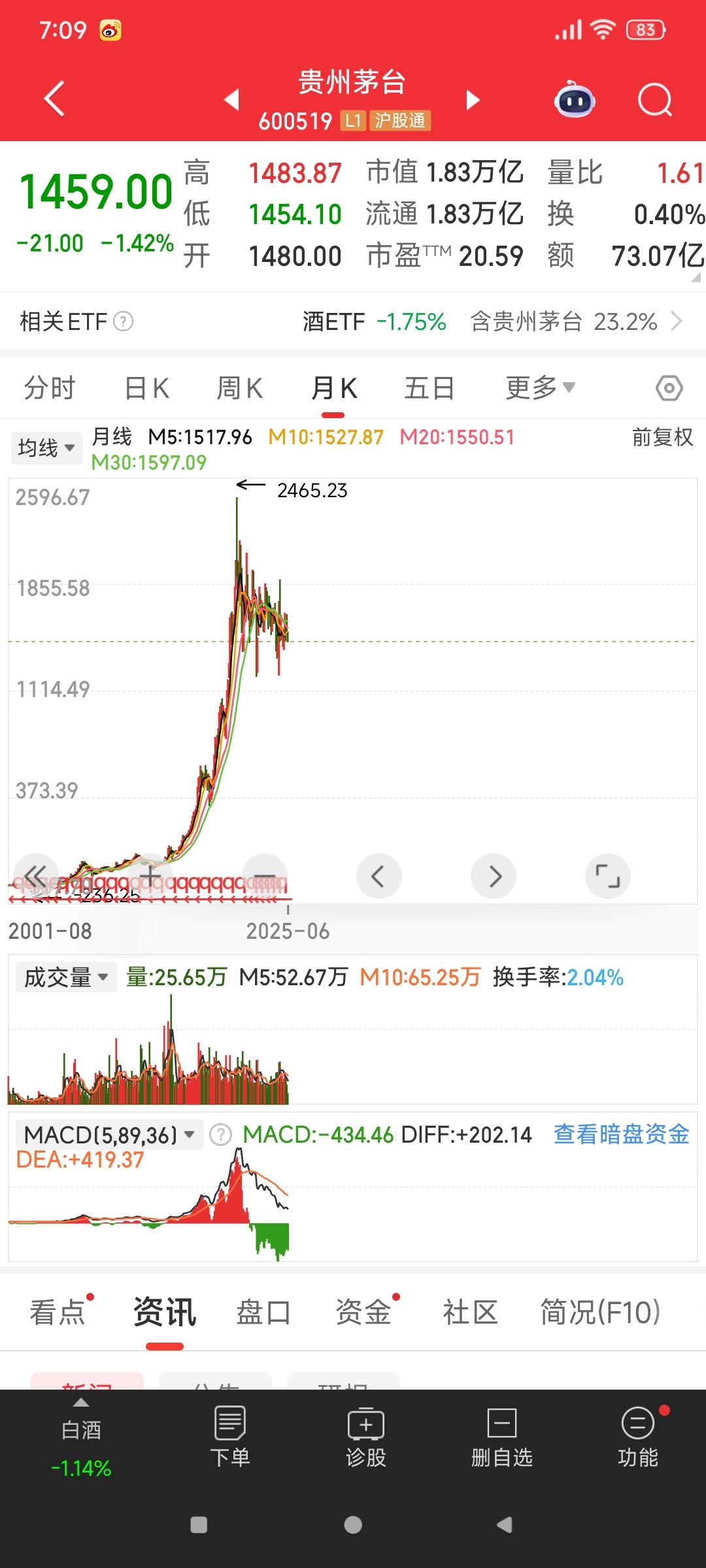Tap the 查看暗盘资金 link
Viewport: 706px width, 1568px height.
click(x=622, y=1134)
